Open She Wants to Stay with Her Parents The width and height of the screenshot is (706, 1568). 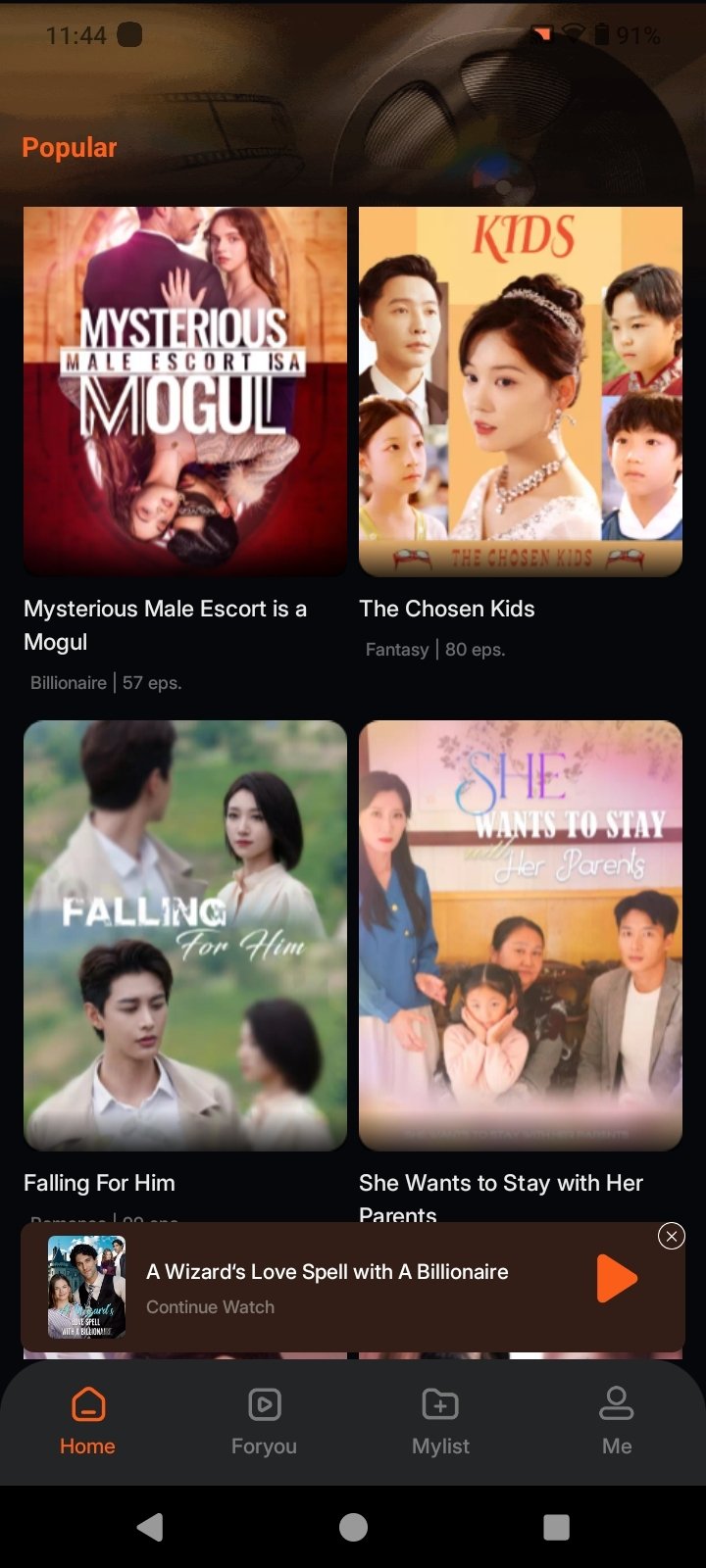(521, 935)
